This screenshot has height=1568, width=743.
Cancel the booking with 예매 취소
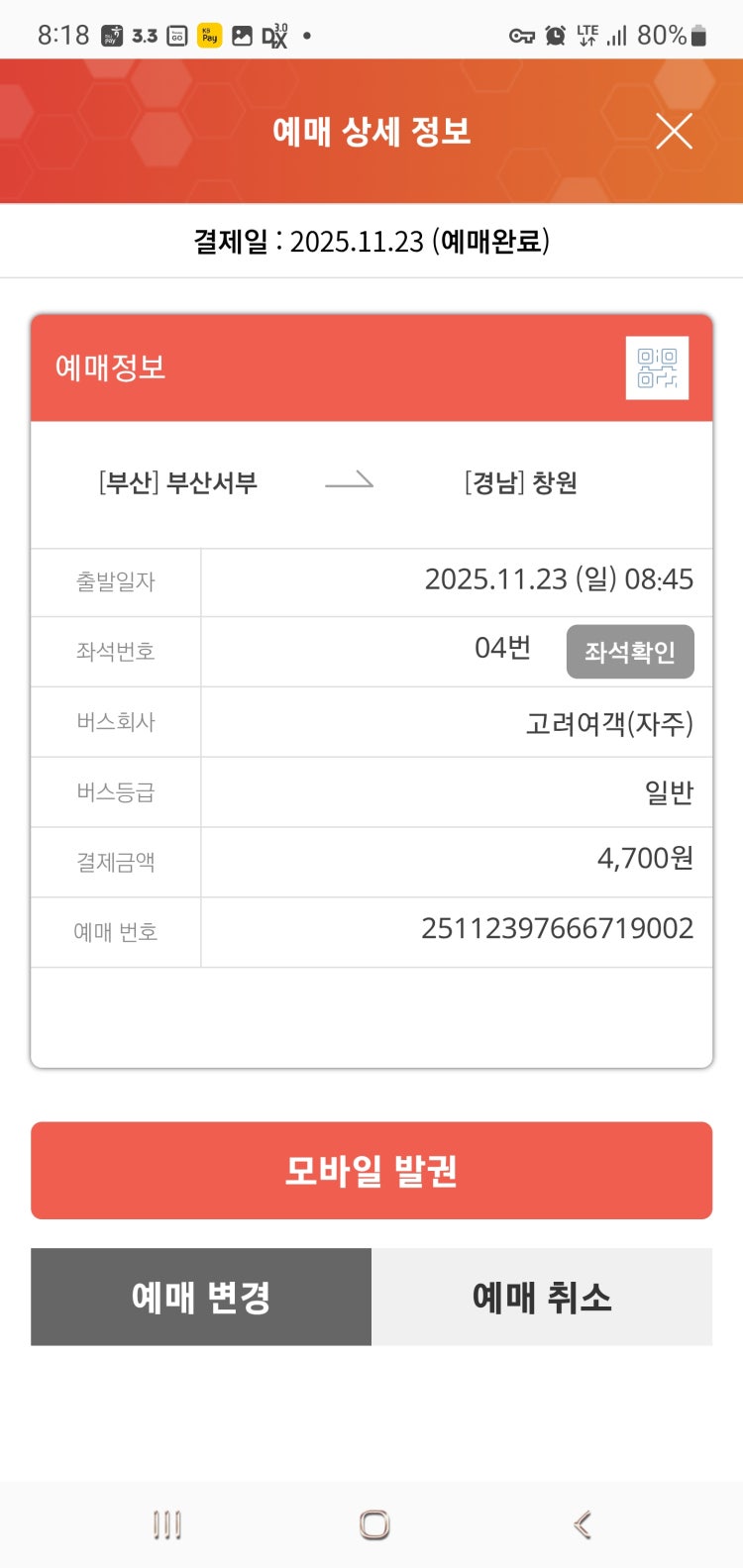pyautogui.click(x=542, y=1297)
